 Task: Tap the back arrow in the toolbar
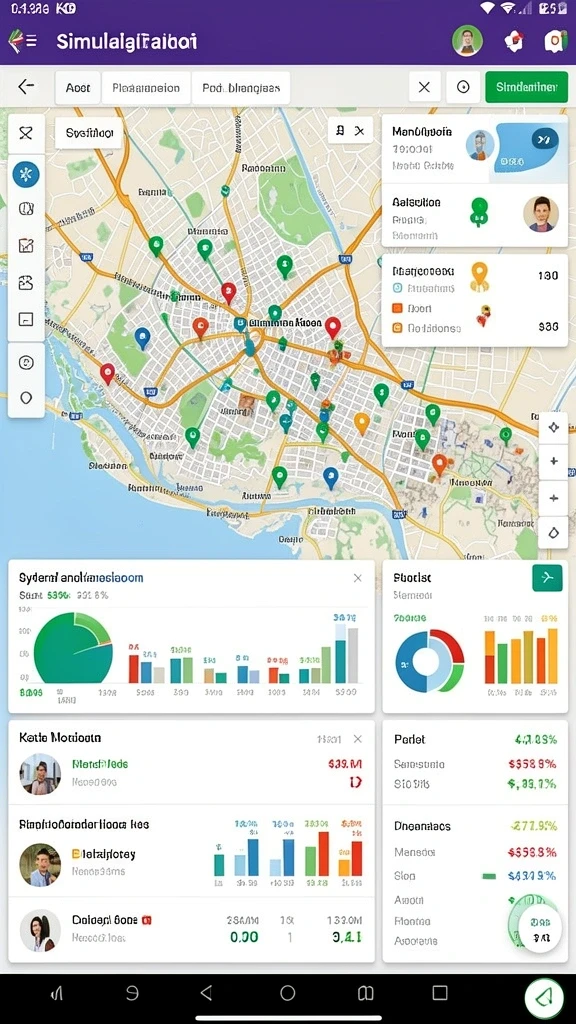(26, 87)
